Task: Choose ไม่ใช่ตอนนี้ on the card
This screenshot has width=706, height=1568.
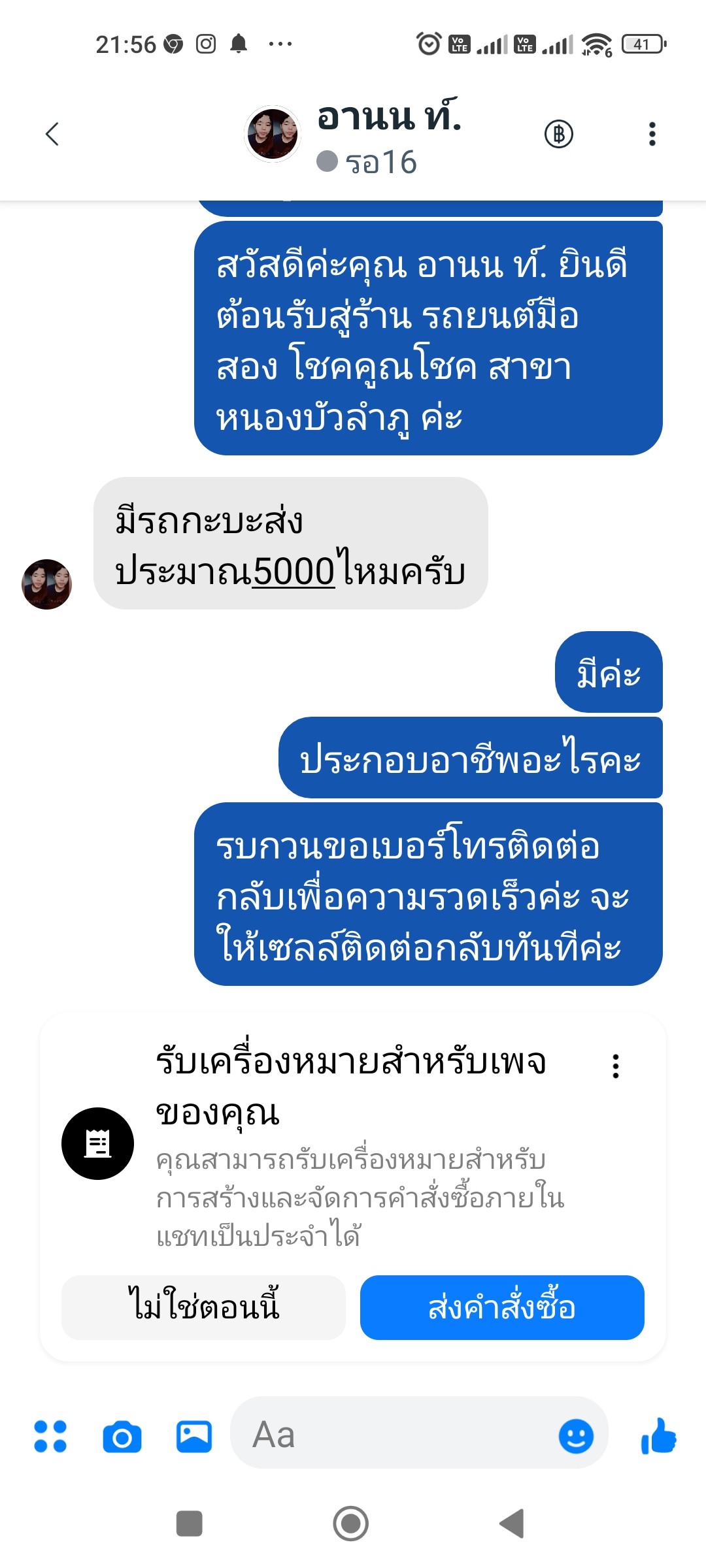Action: point(203,1307)
